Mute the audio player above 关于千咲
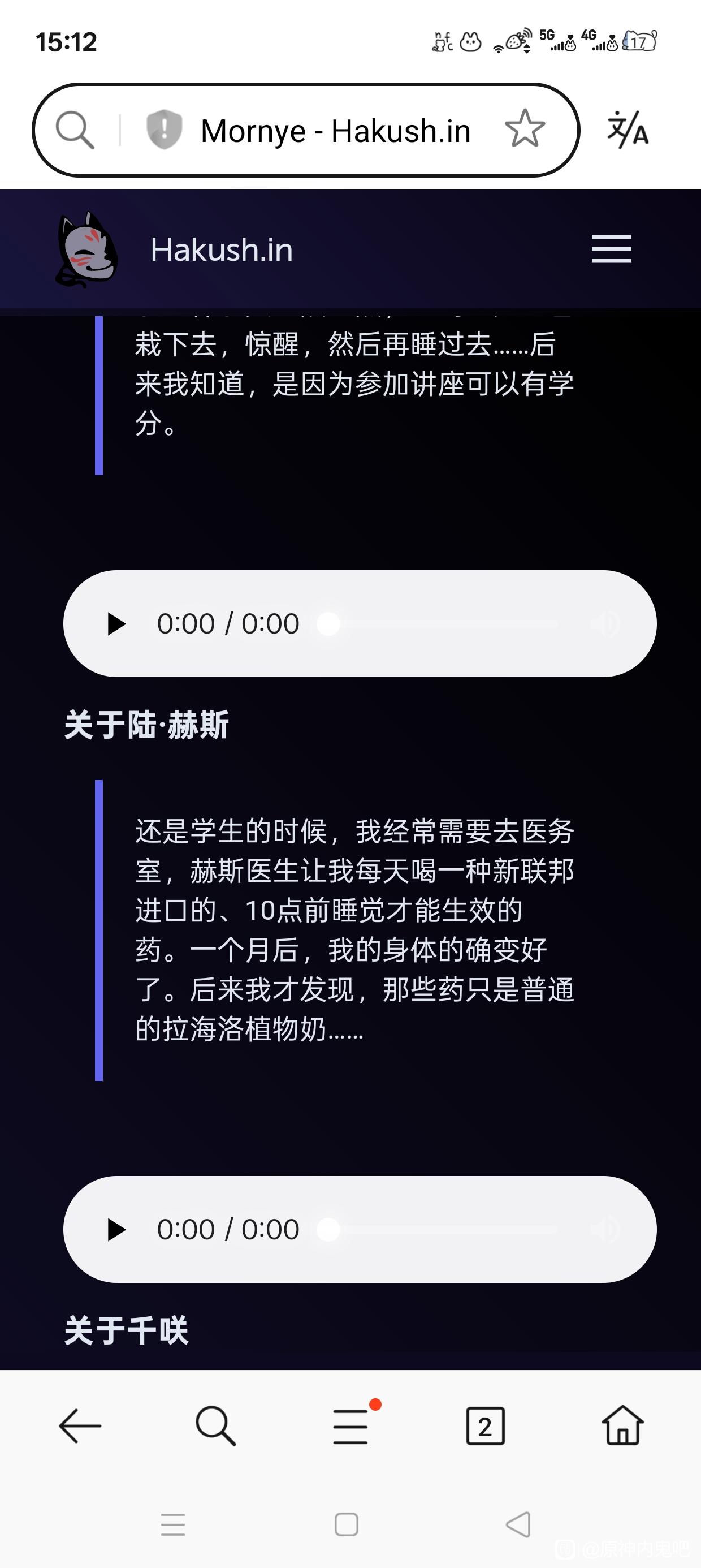Image resolution: width=701 pixels, height=1568 pixels. click(605, 1230)
